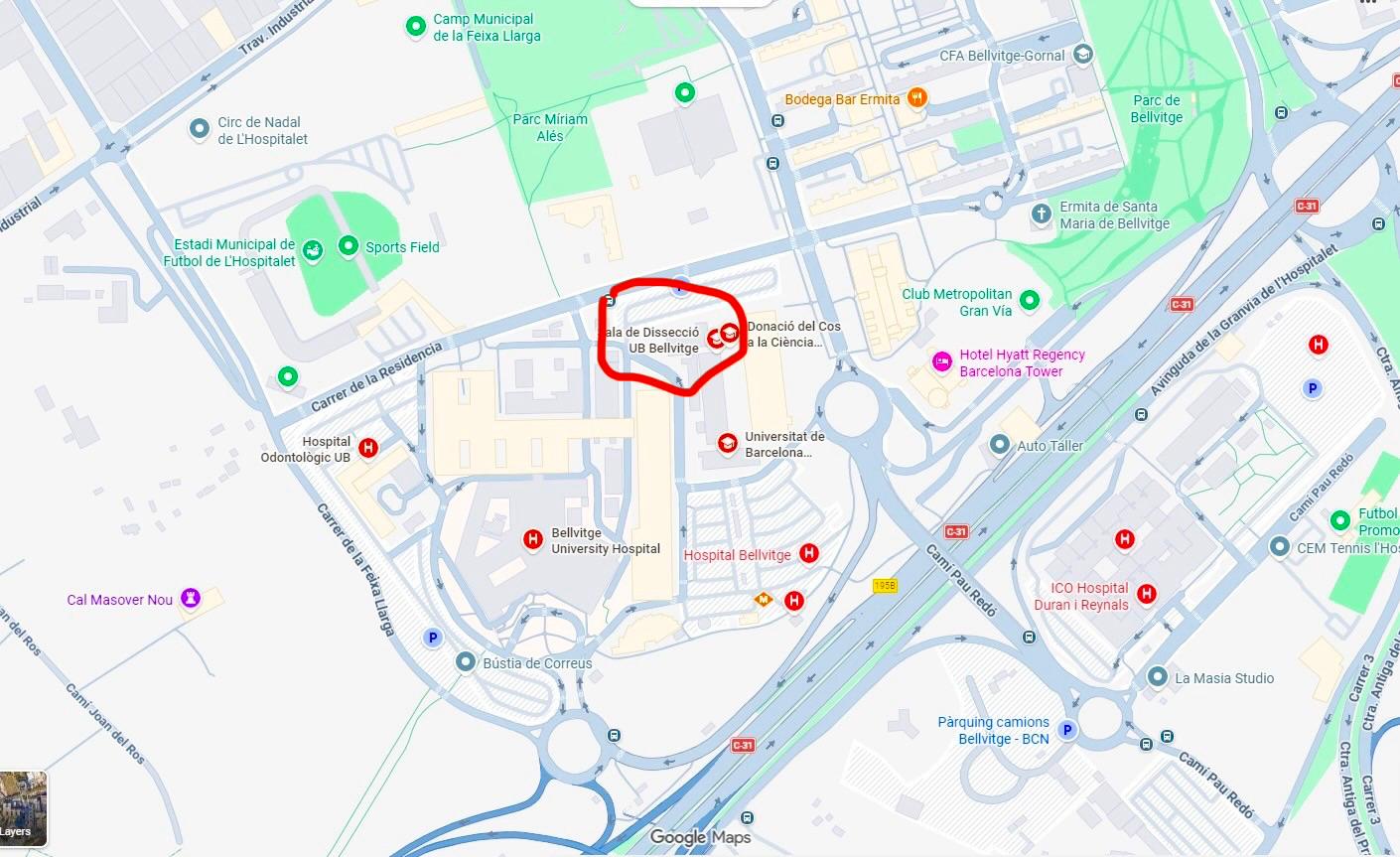Select the Estadi Municipal de Futbol pin

click(313, 251)
